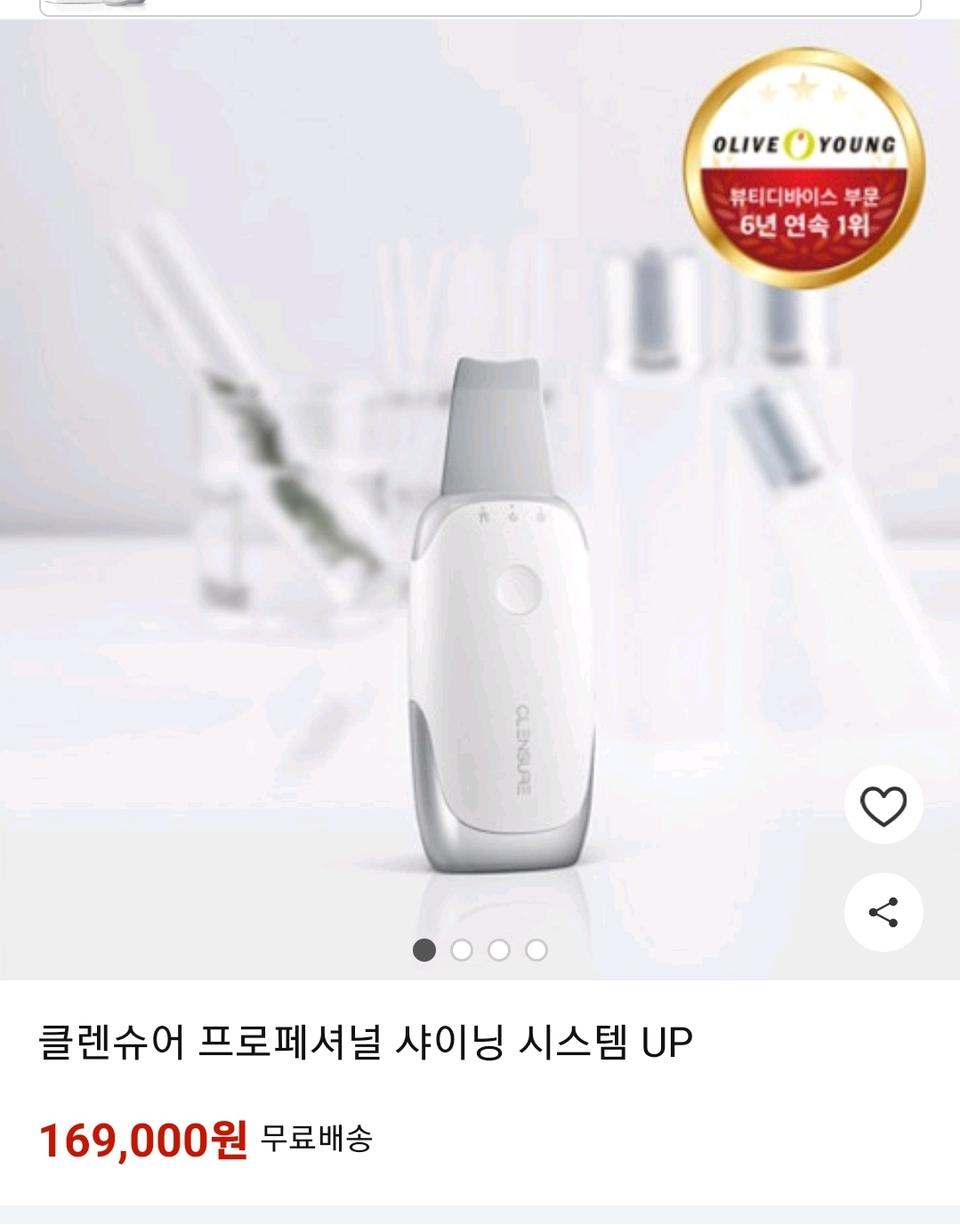Viewport: 960px width, 1225px height.
Task: Select the second carousel dot
Action: (x=462, y=951)
